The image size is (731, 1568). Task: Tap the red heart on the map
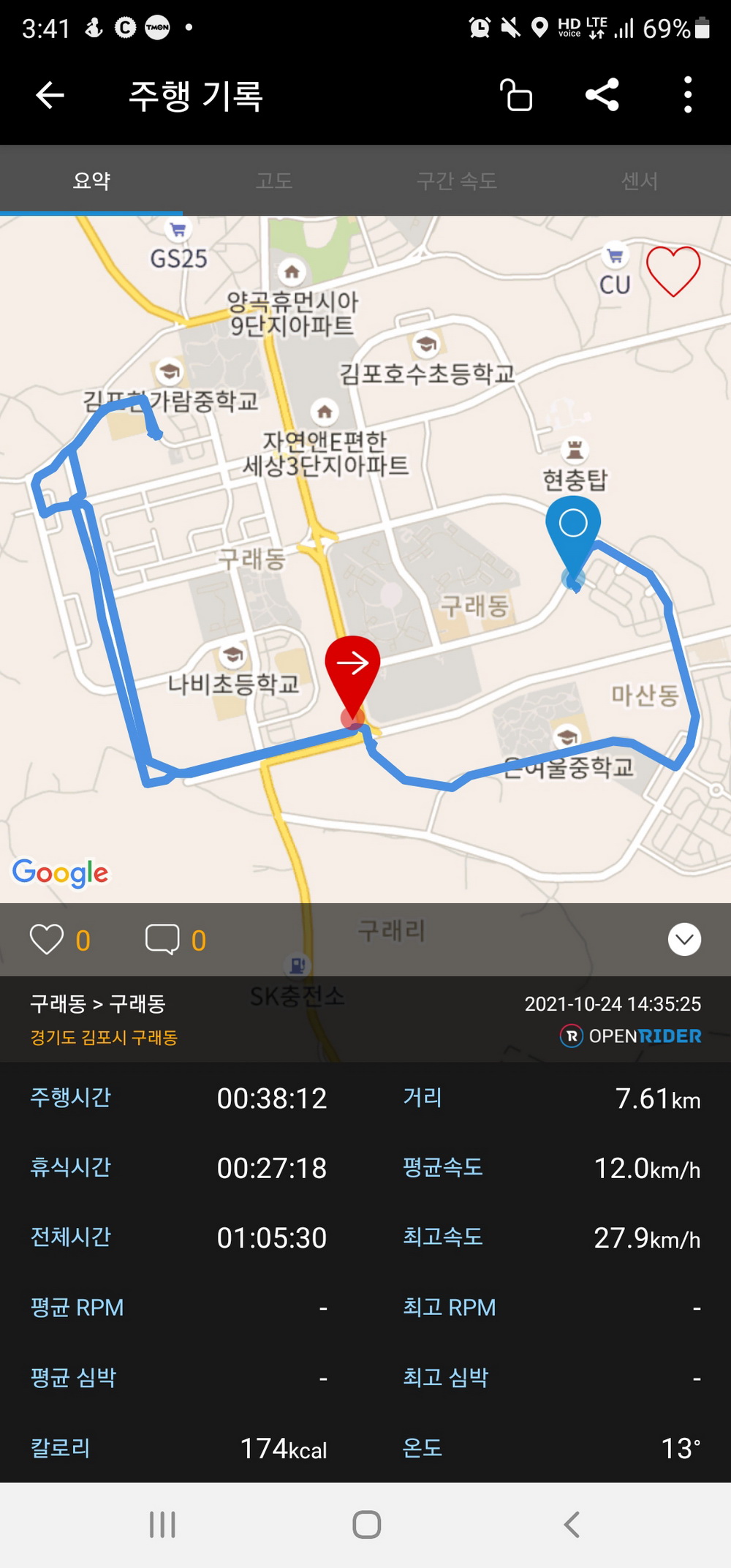tap(673, 271)
